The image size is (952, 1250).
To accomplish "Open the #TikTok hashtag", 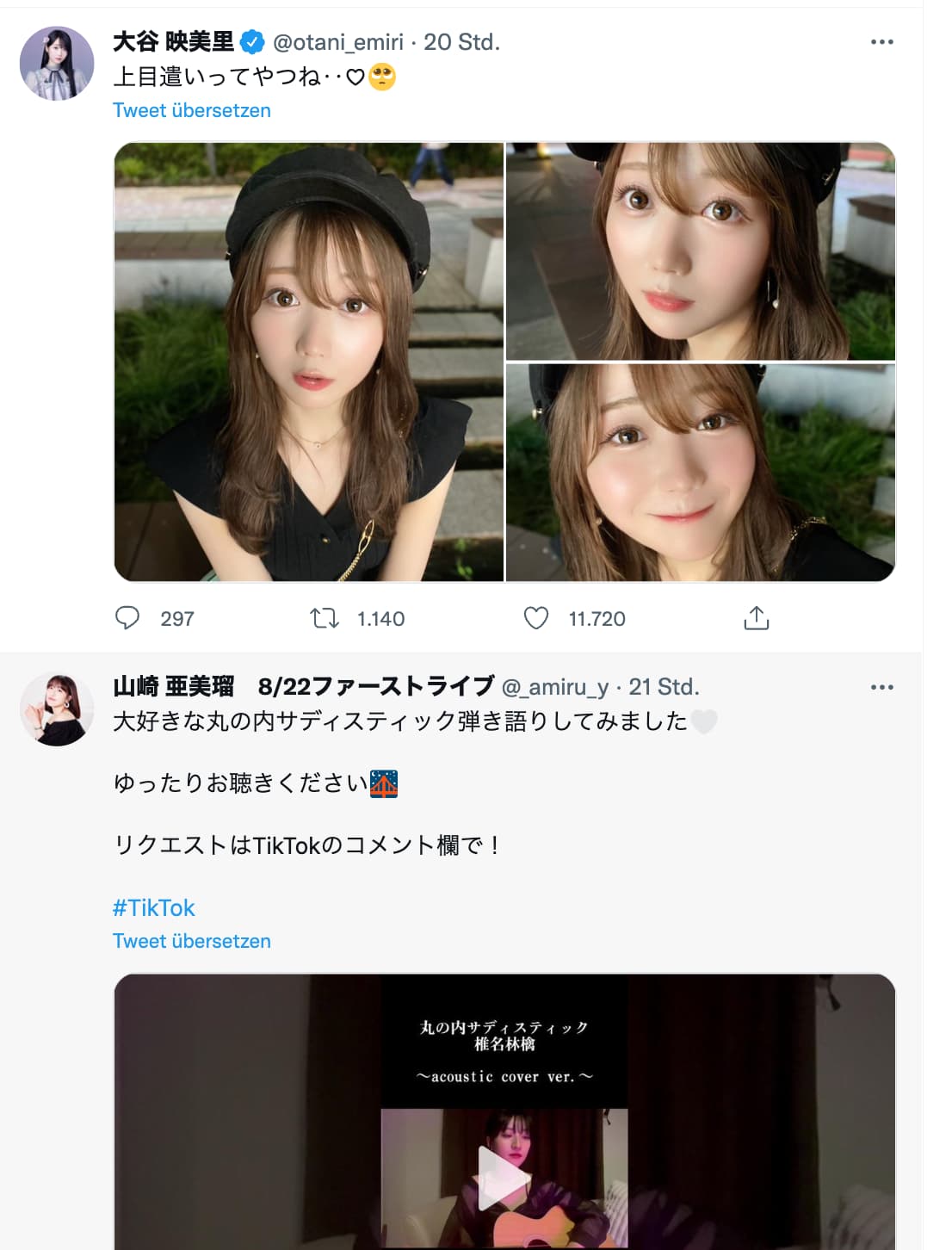I will [154, 907].
